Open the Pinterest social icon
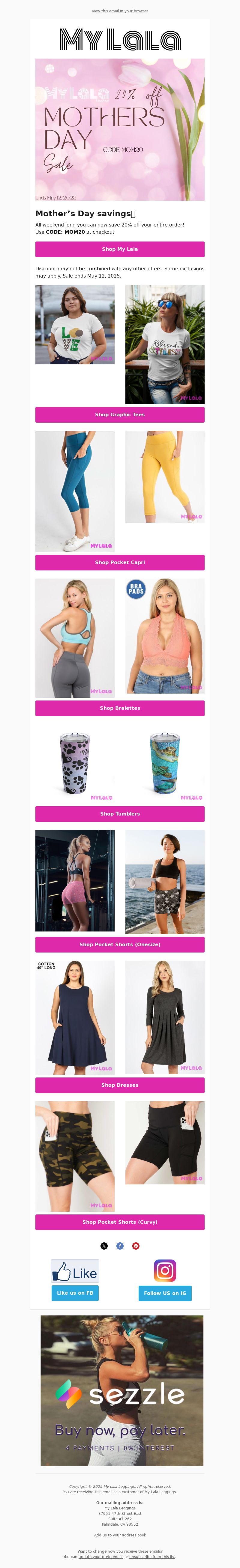Screen dimensions: 240x1568 tap(136, 1246)
